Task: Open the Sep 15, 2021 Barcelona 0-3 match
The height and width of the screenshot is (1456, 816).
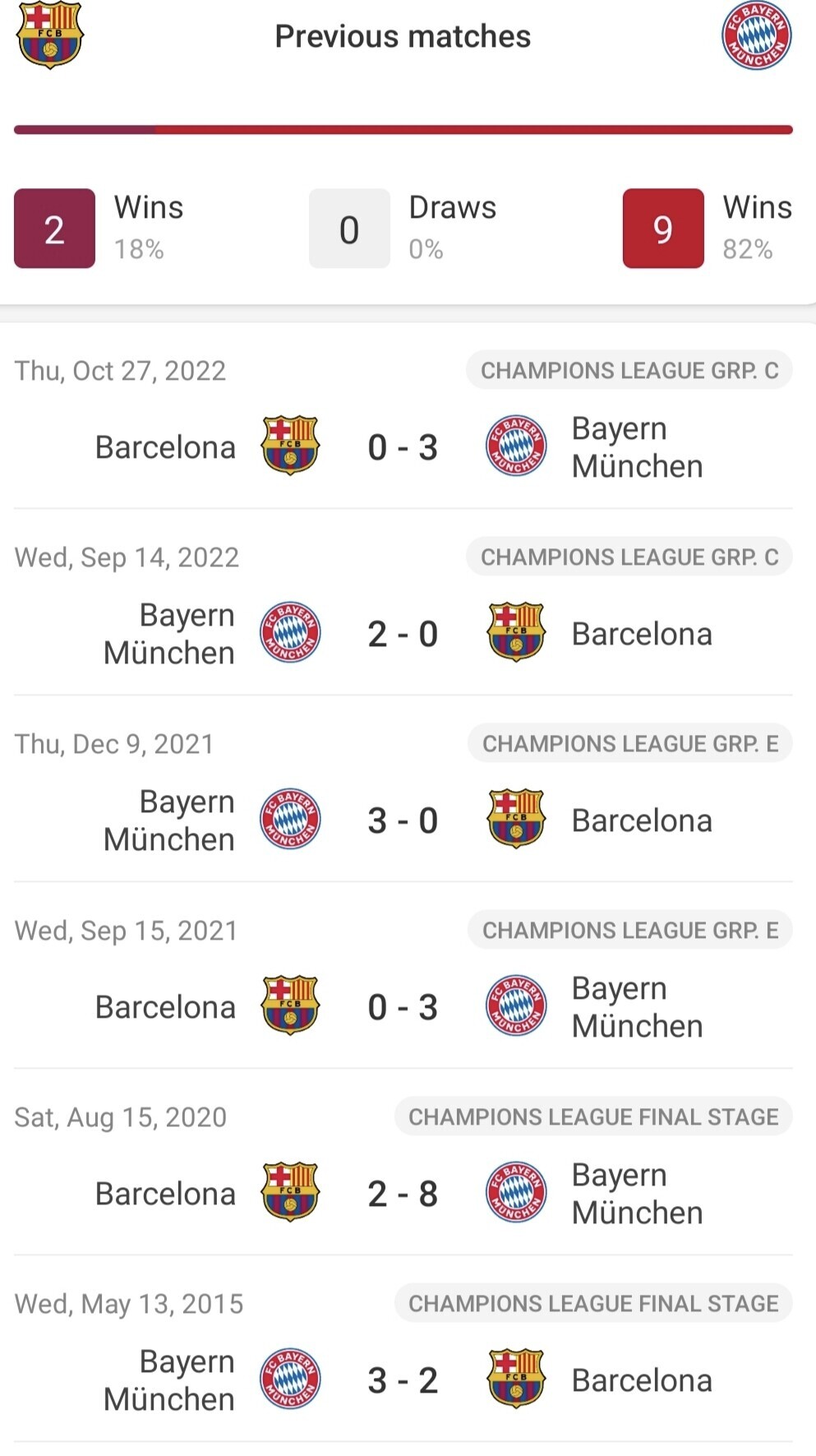Action: 403,976
